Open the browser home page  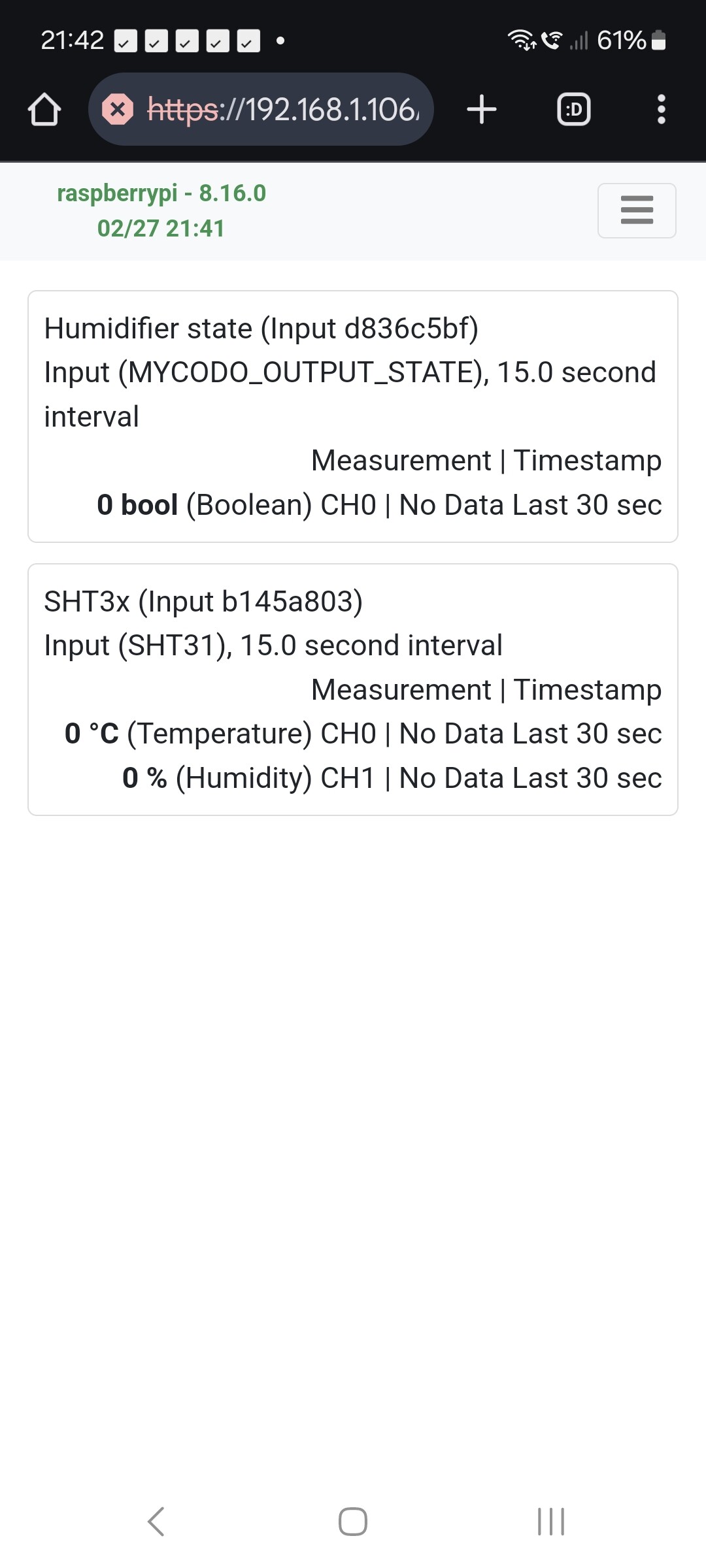click(x=44, y=109)
